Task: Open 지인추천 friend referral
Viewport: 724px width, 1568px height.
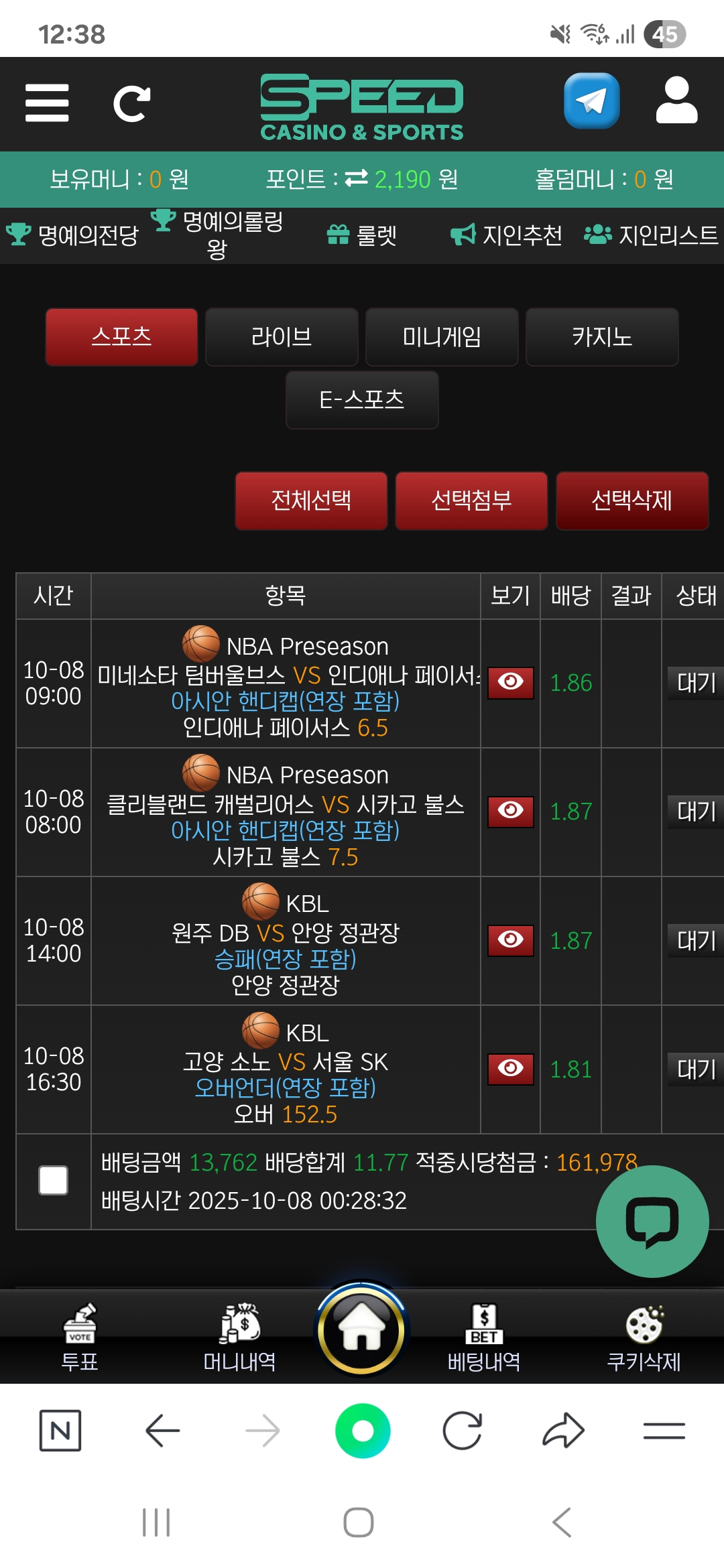Action: 507,235
